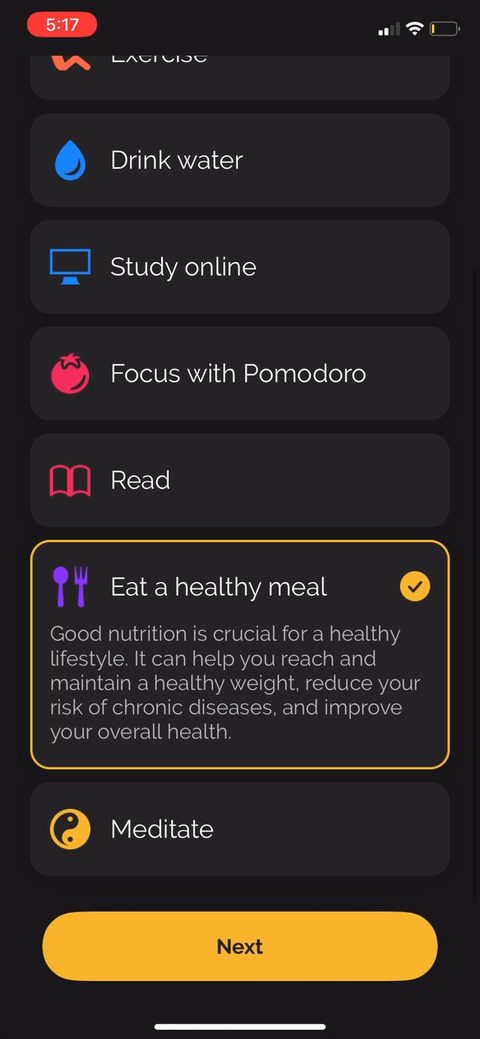Tap the Next button
The width and height of the screenshot is (480, 1039).
point(240,946)
